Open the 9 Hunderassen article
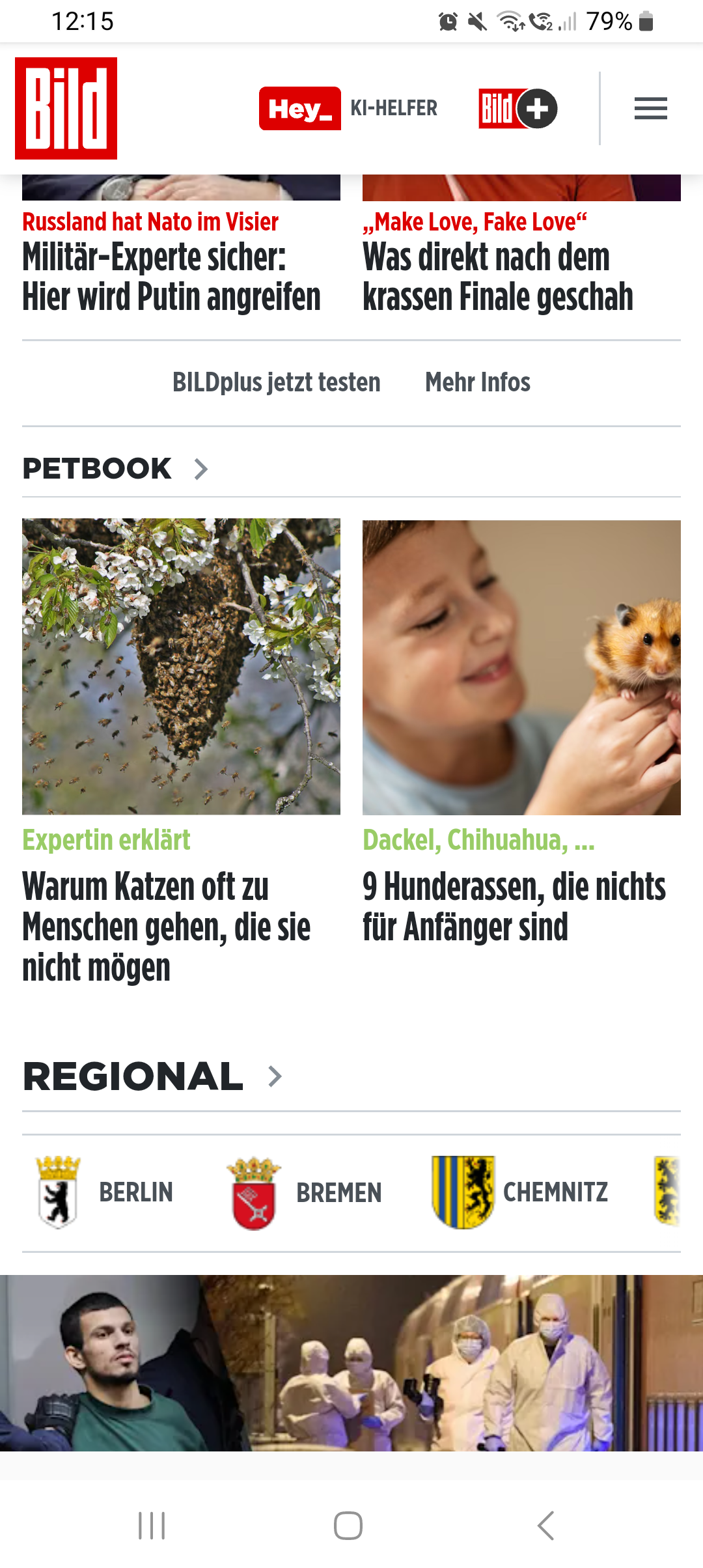 [x=514, y=906]
